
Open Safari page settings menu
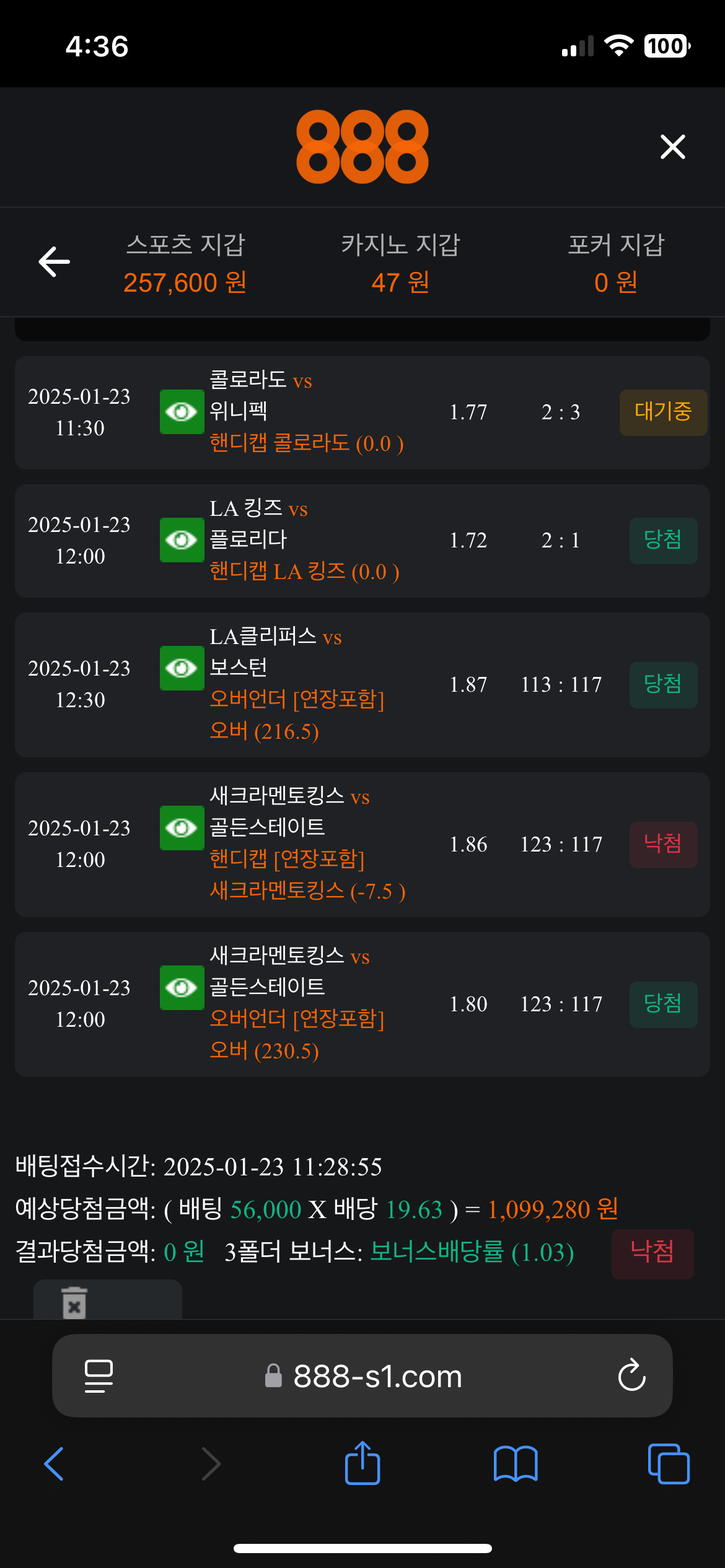pos(99,1376)
